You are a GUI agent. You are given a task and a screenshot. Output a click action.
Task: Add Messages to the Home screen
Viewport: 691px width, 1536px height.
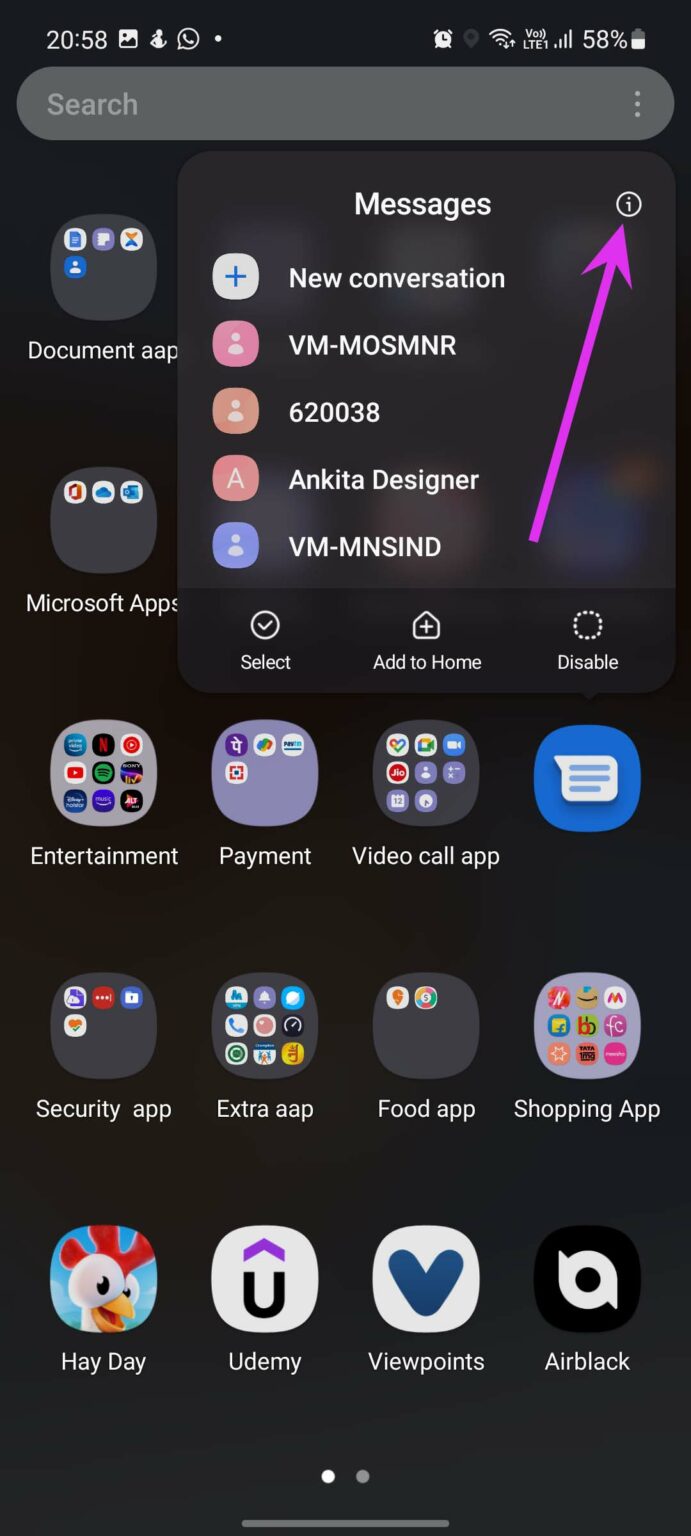[x=427, y=640]
